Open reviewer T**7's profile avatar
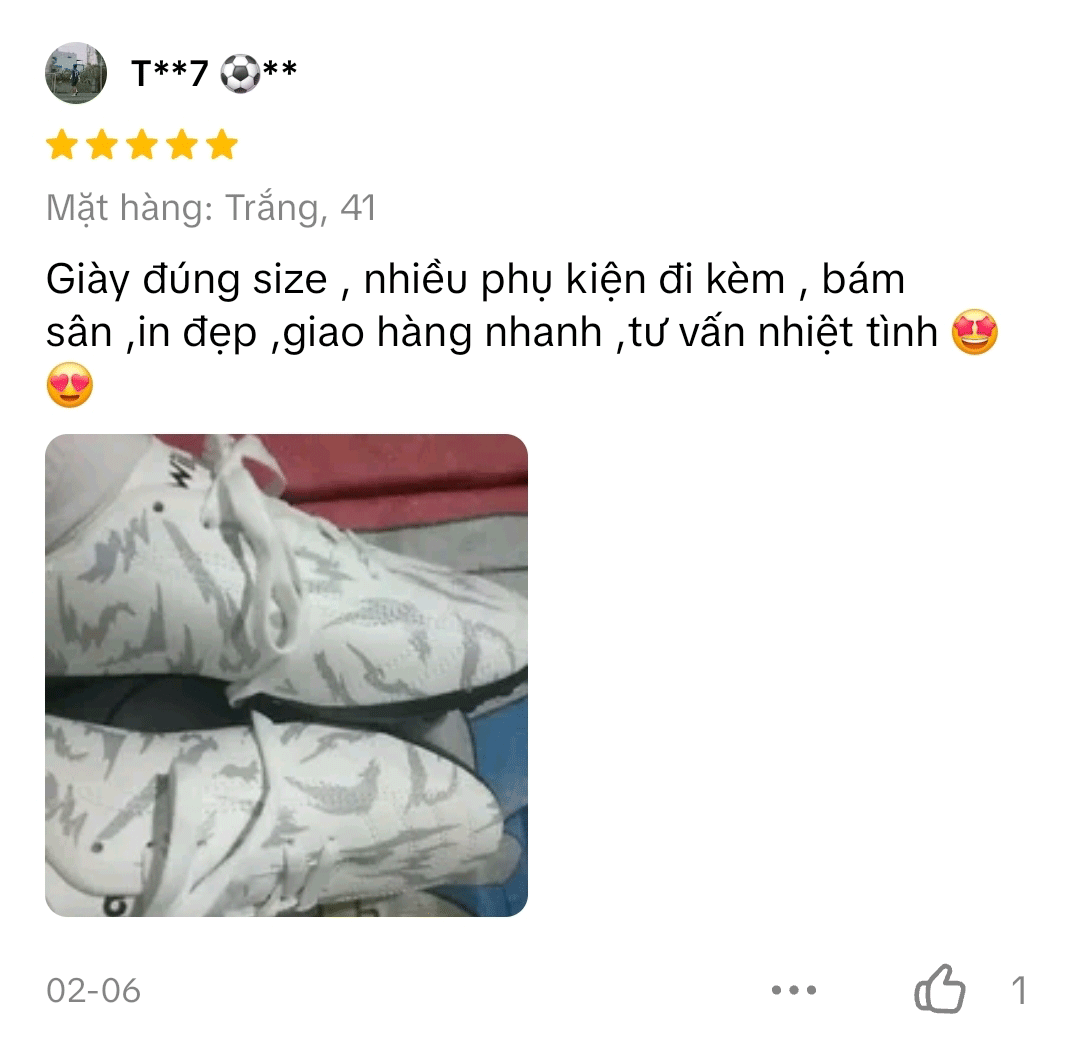 pos(76,73)
